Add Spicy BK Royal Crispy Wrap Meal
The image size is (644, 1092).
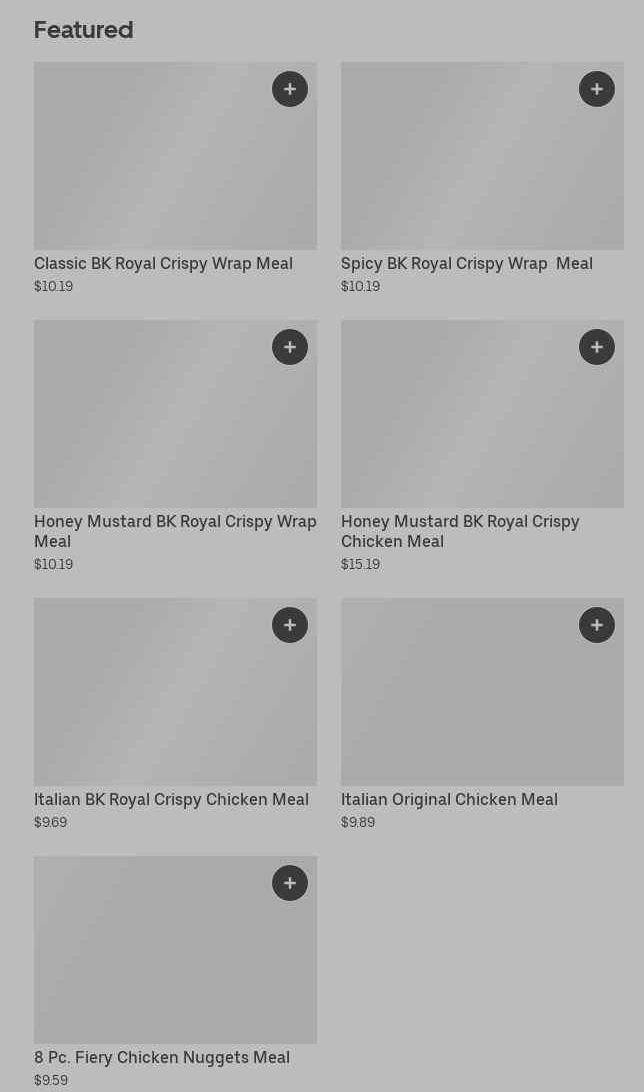tap(597, 89)
